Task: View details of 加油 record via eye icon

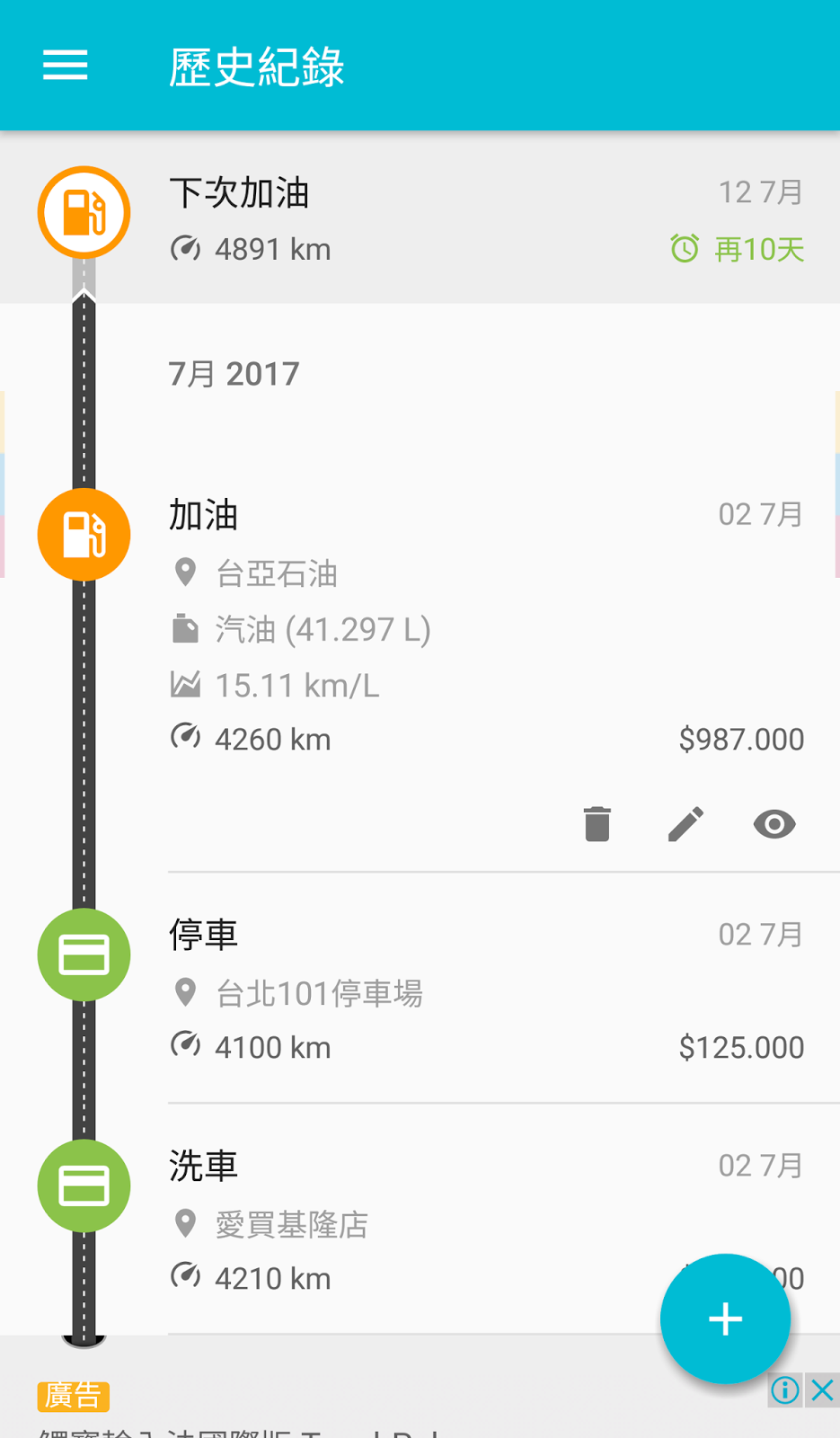Action: 774,824
